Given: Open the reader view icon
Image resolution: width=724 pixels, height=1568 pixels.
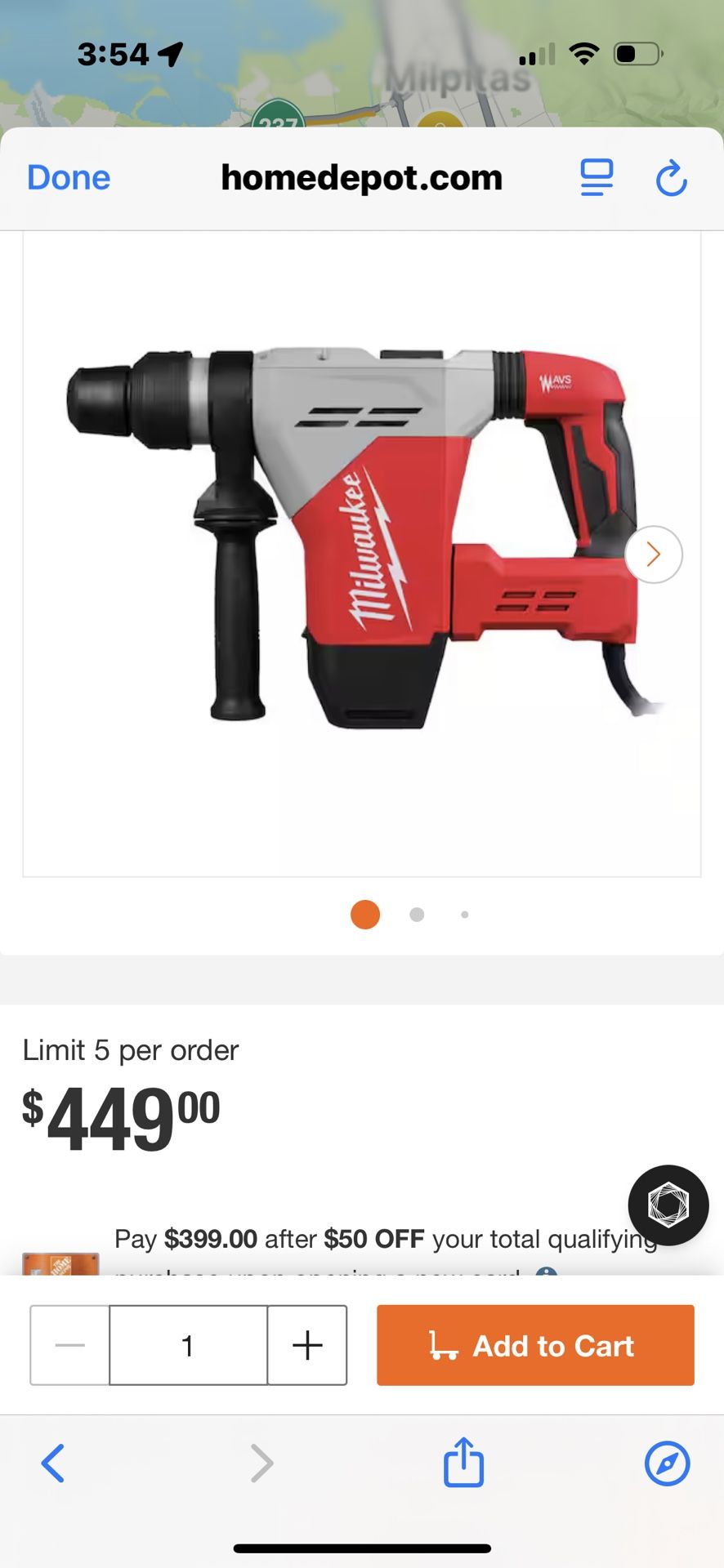Looking at the screenshot, I should [597, 178].
